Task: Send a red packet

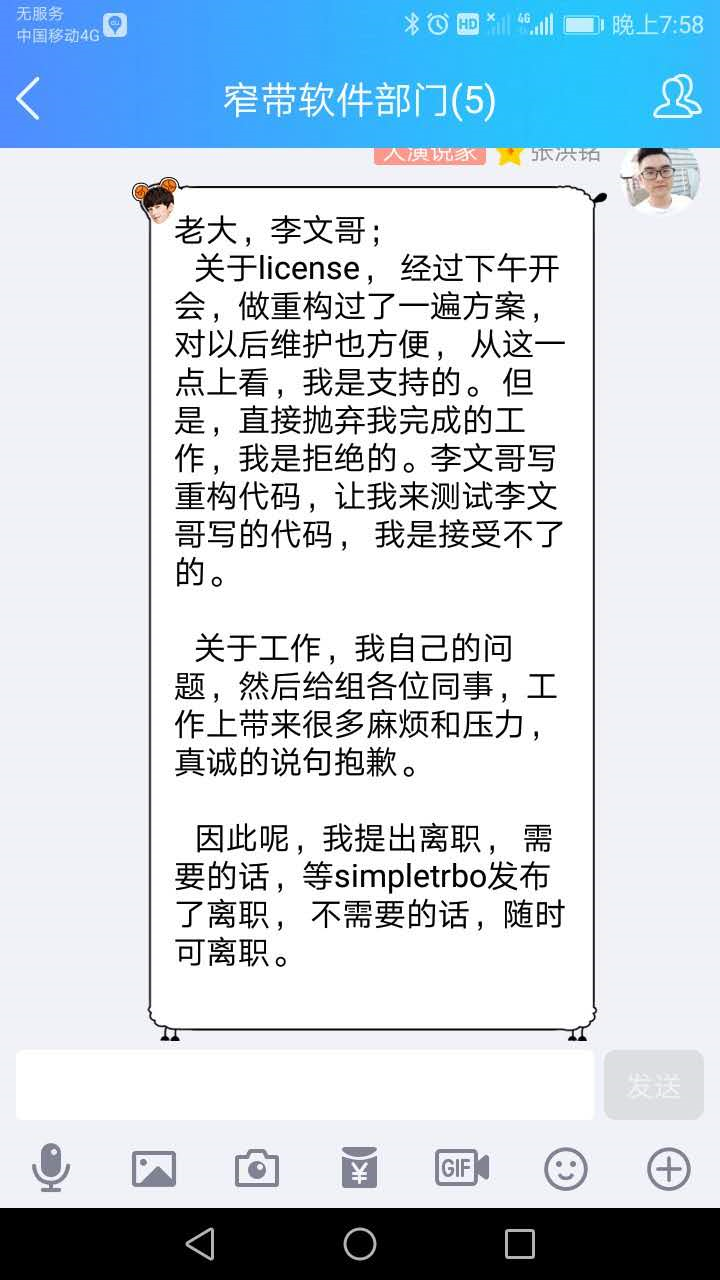Action: click(x=360, y=1168)
